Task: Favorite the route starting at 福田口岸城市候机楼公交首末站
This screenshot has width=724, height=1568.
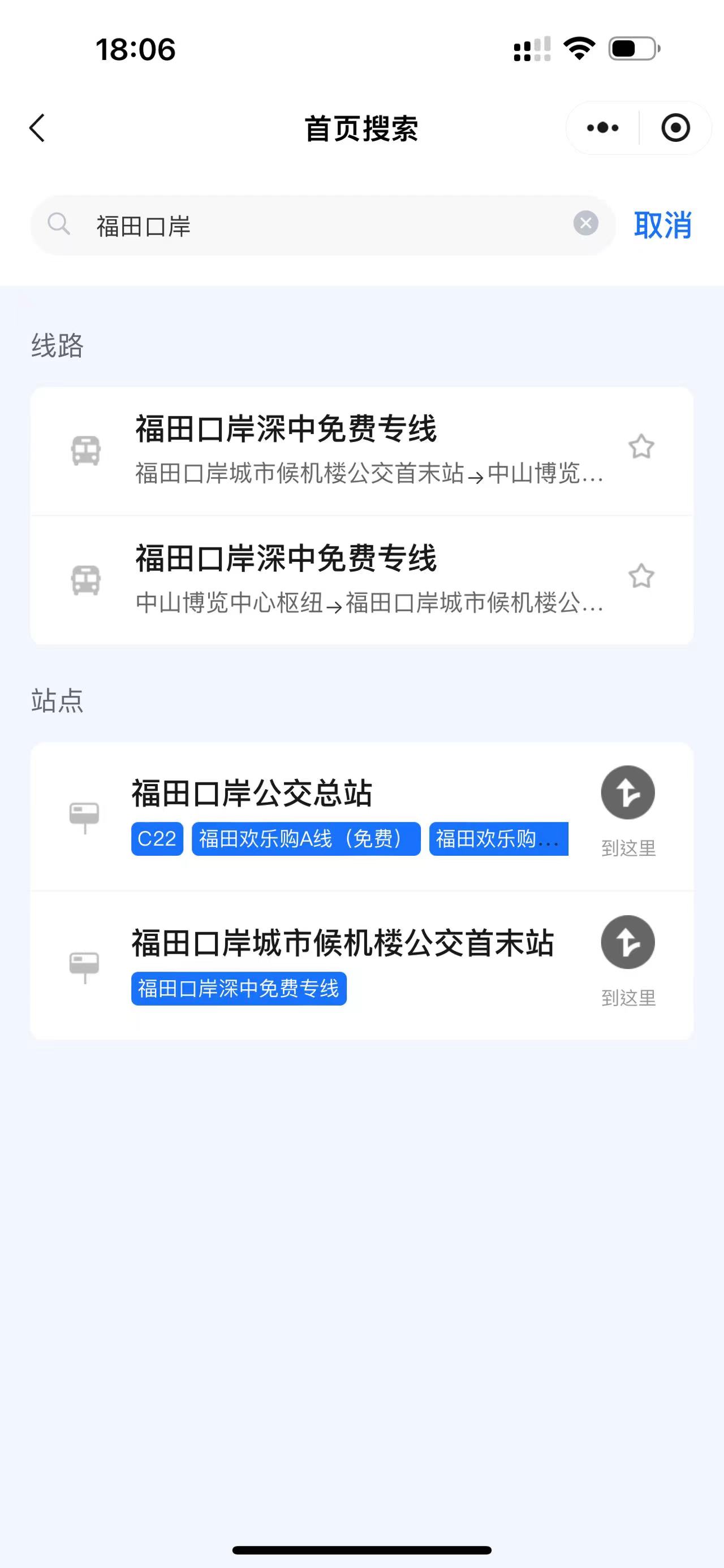Action: pyautogui.click(x=641, y=447)
